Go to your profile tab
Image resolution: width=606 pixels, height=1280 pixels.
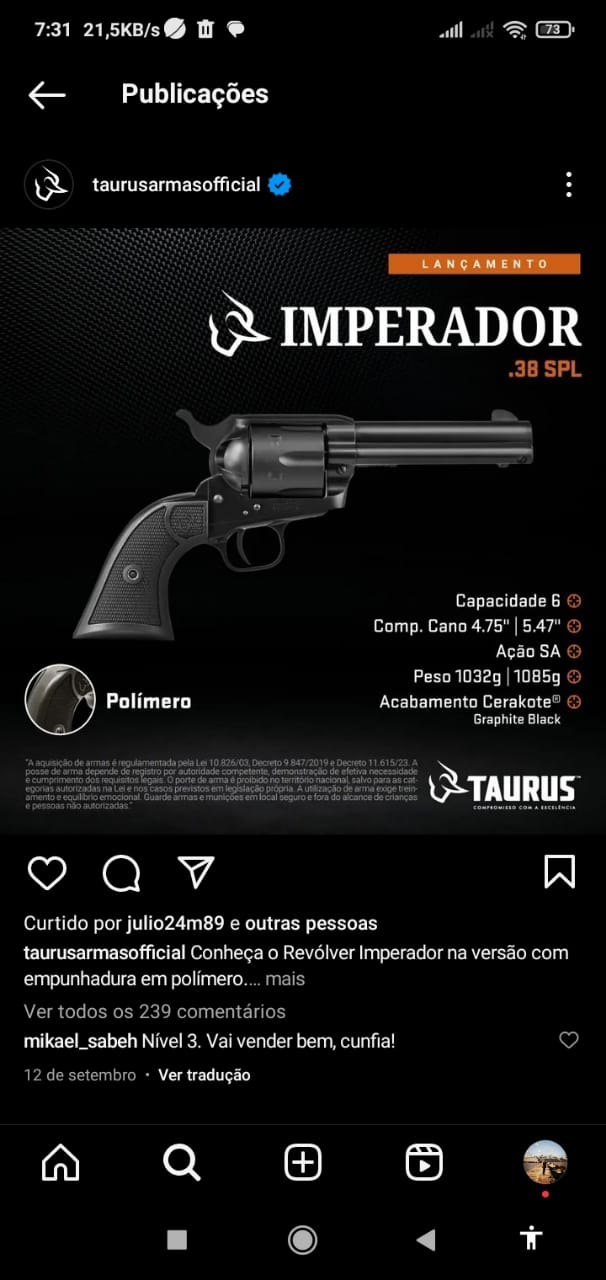click(x=545, y=1162)
